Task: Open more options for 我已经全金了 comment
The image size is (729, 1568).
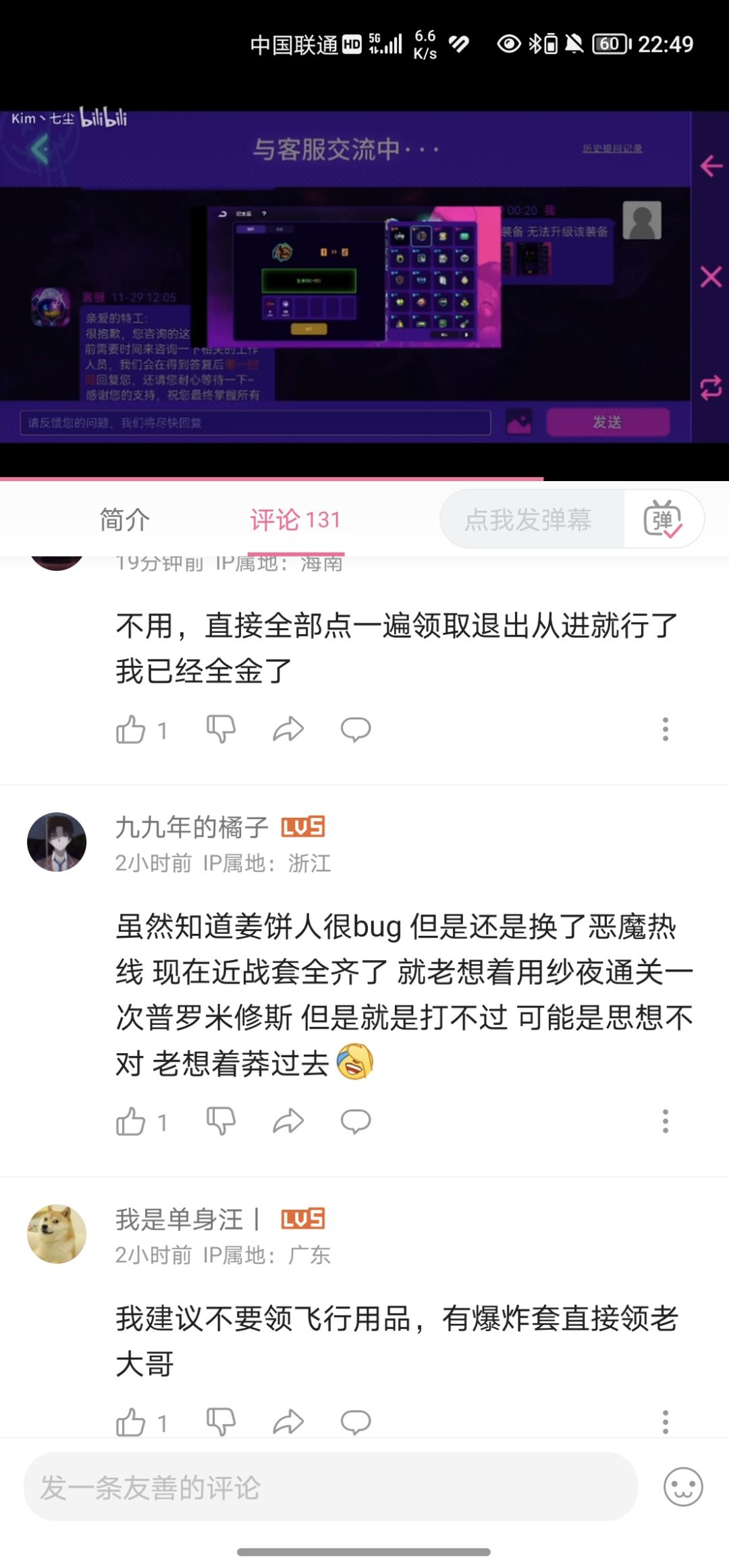Action: tap(666, 729)
